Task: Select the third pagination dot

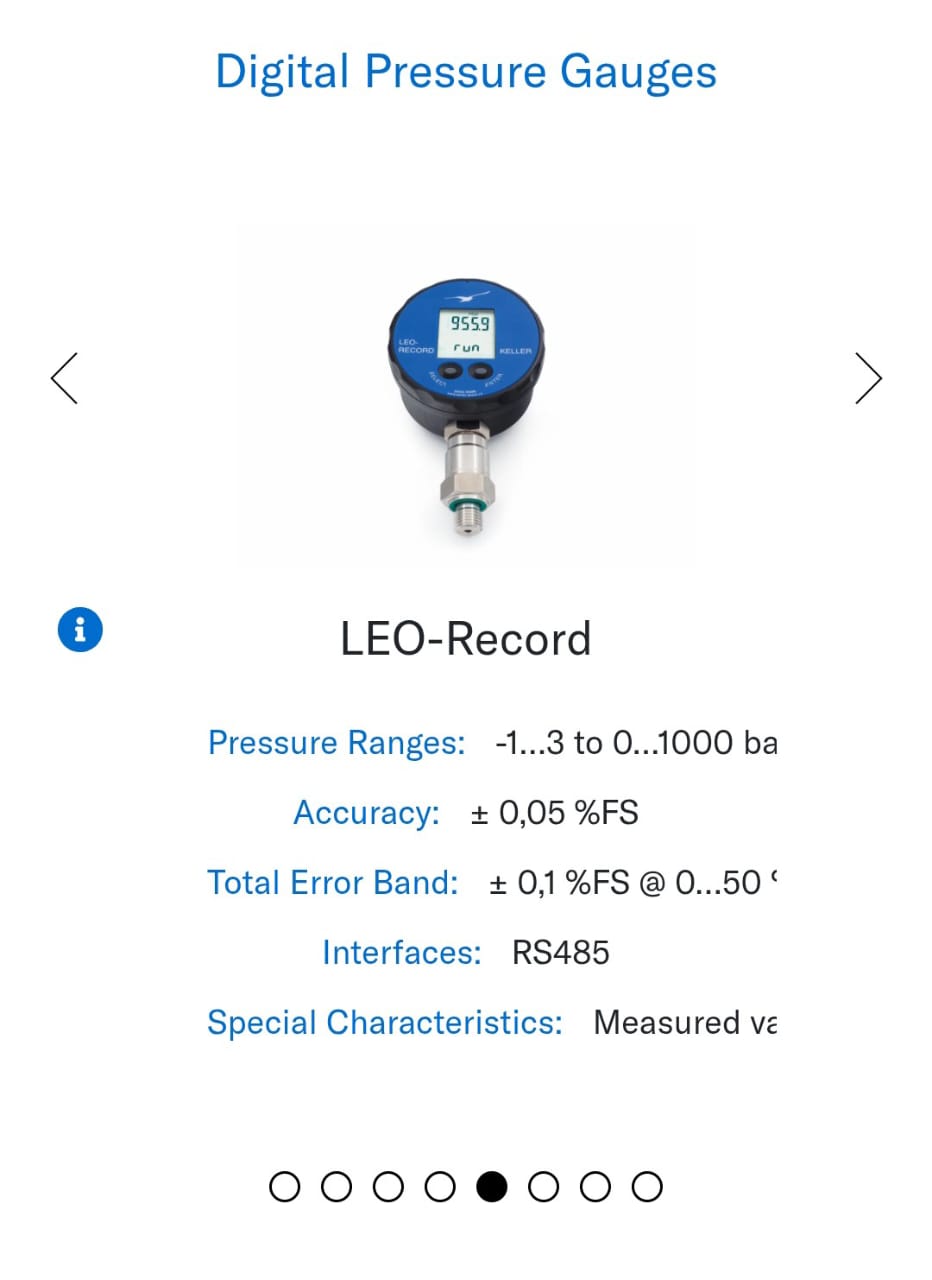Action: (x=388, y=1186)
